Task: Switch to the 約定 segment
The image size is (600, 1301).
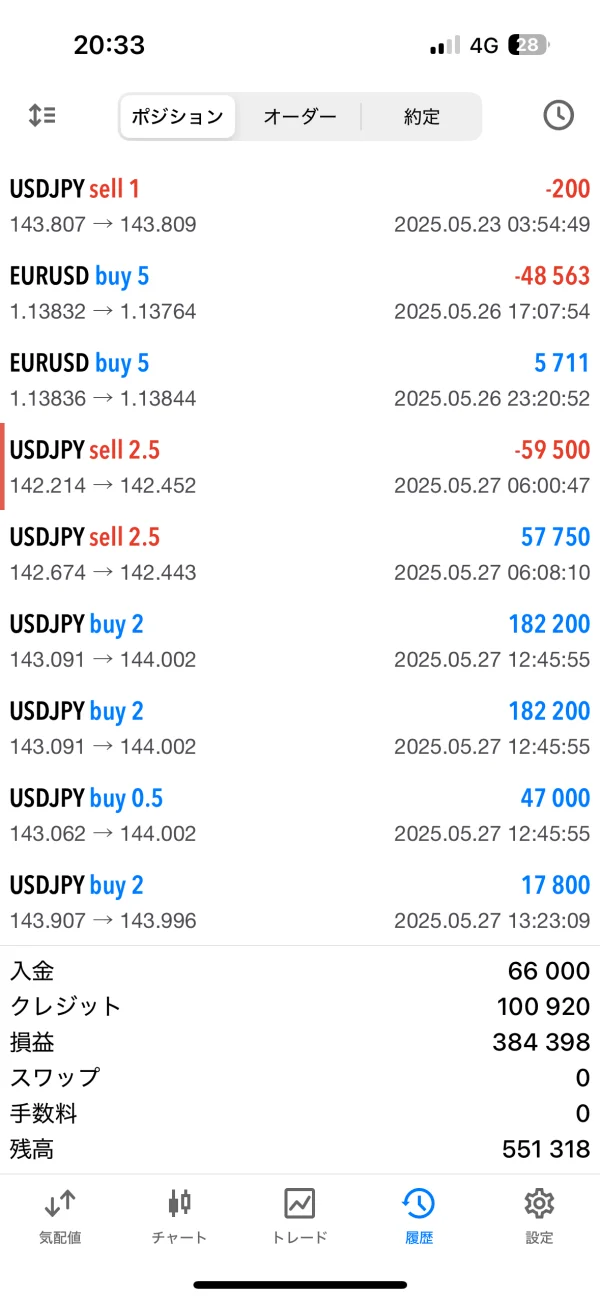Action: [x=421, y=116]
